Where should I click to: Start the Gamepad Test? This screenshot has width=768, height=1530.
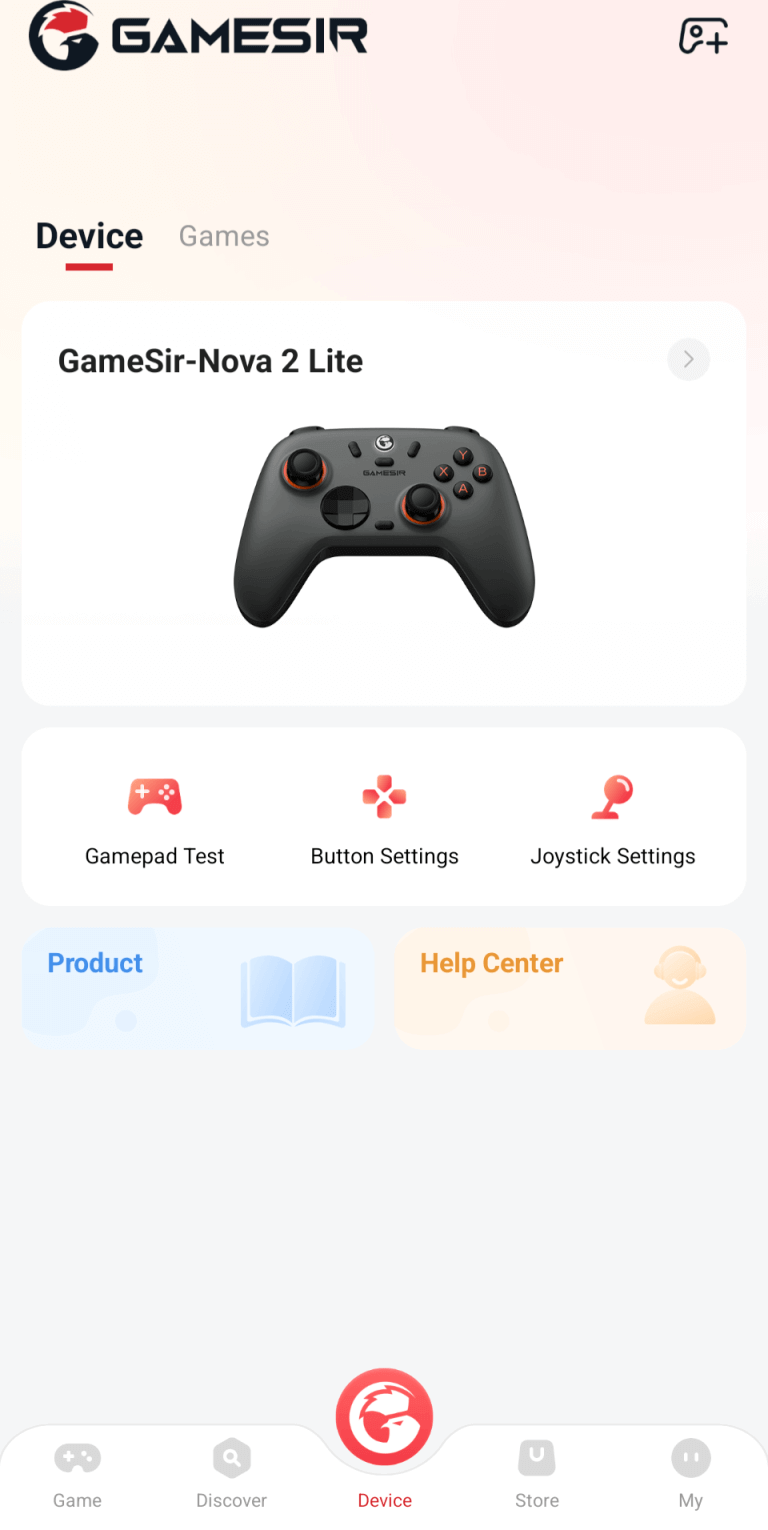click(x=155, y=820)
